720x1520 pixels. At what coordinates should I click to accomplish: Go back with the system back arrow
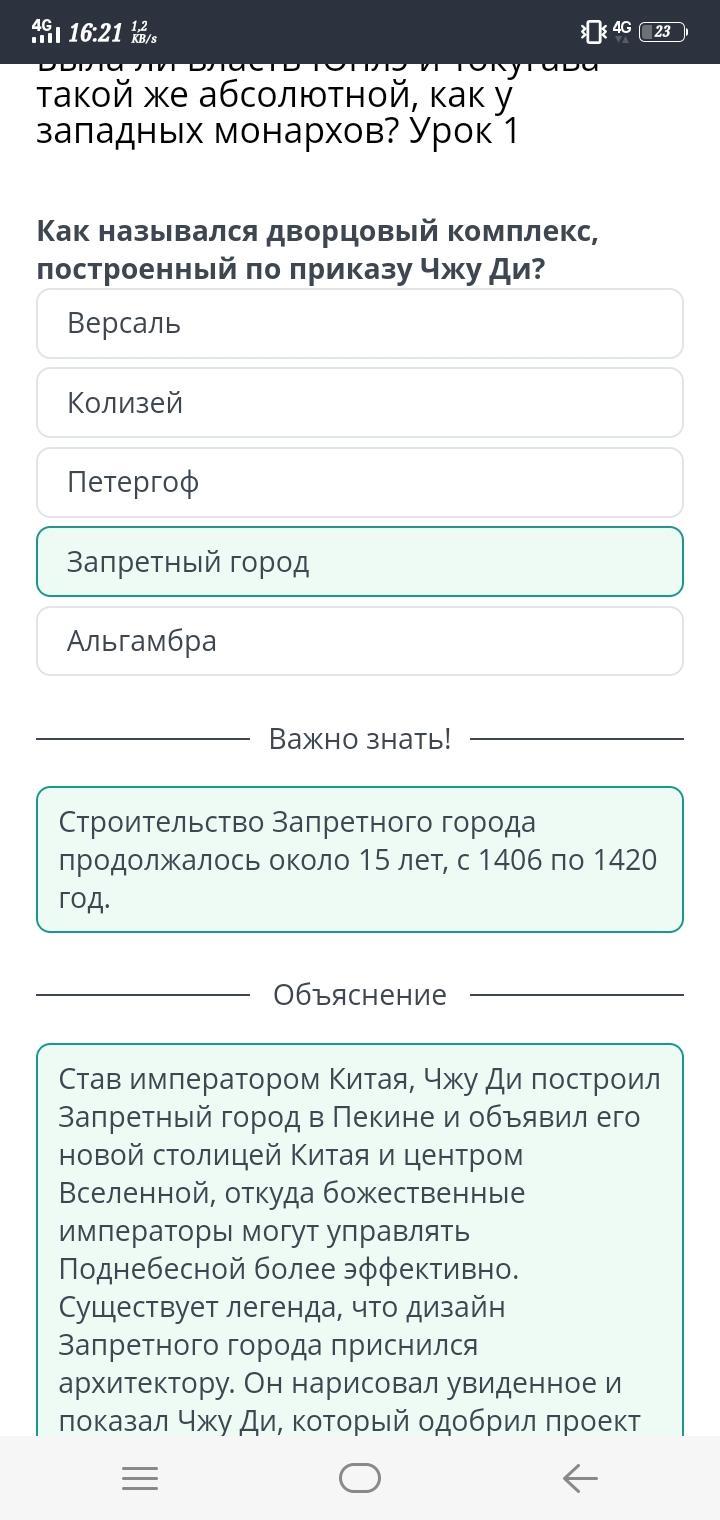pyautogui.click(x=580, y=1478)
